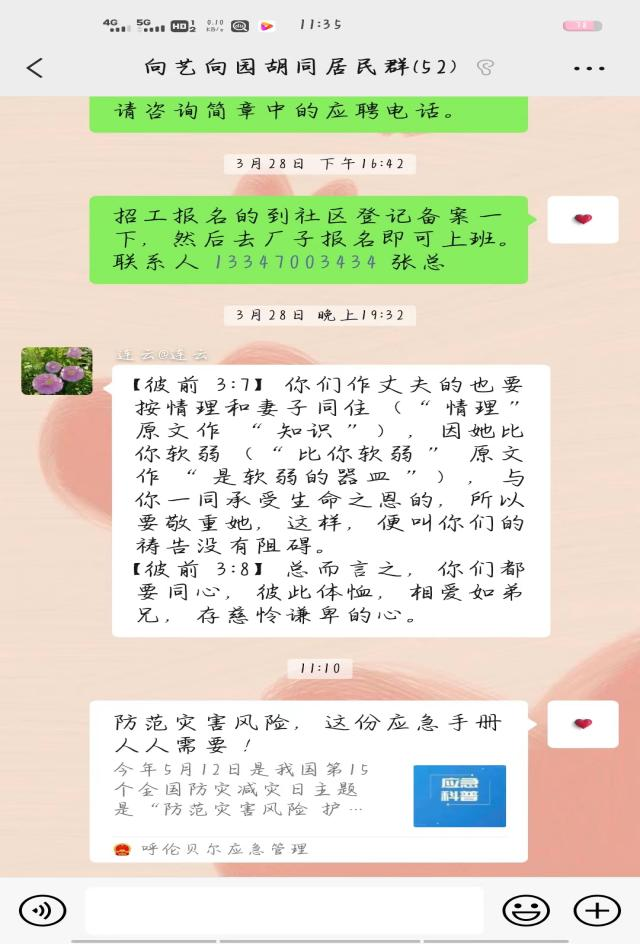Go back from the group chat
Image resolution: width=640 pixels, height=944 pixels.
(x=35, y=68)
